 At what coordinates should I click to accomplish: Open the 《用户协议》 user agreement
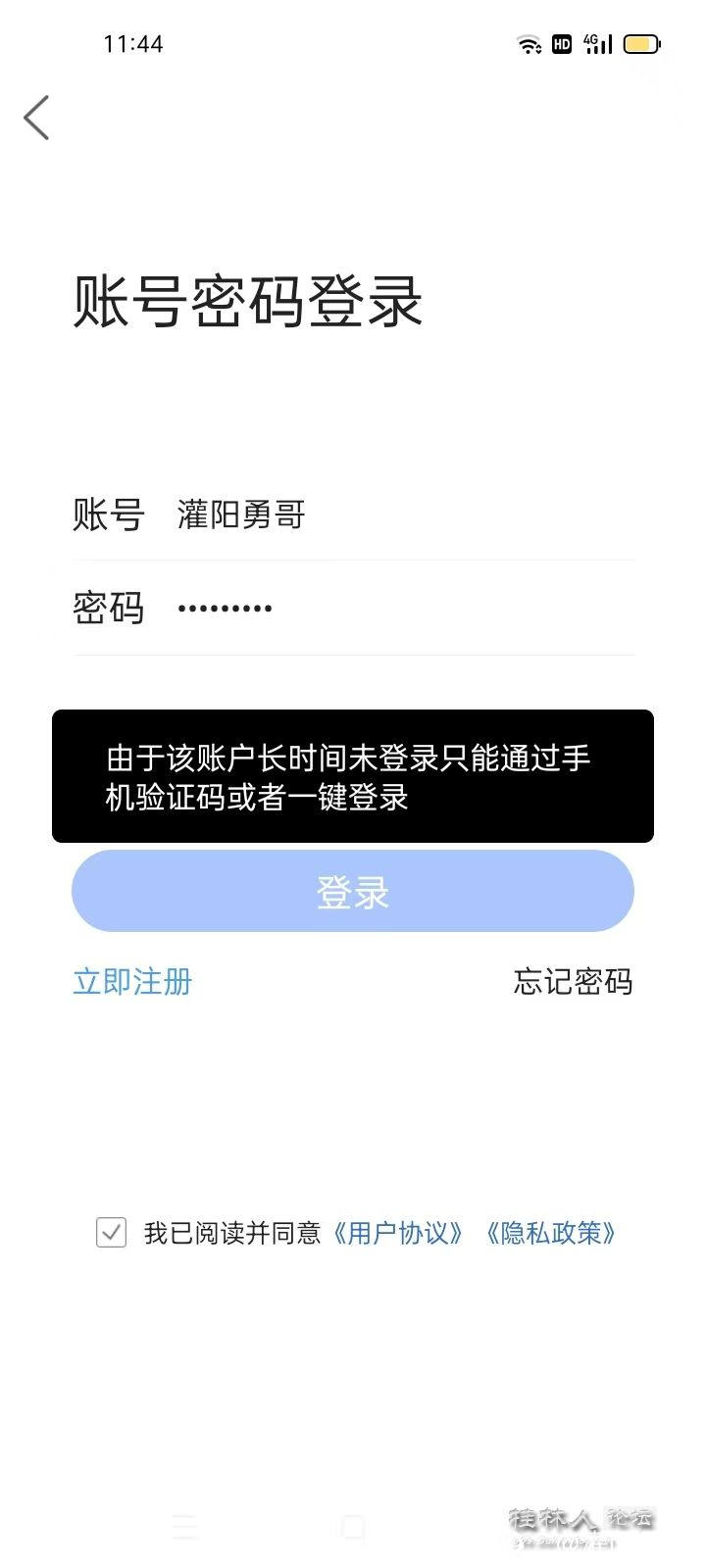[399, 1232]
